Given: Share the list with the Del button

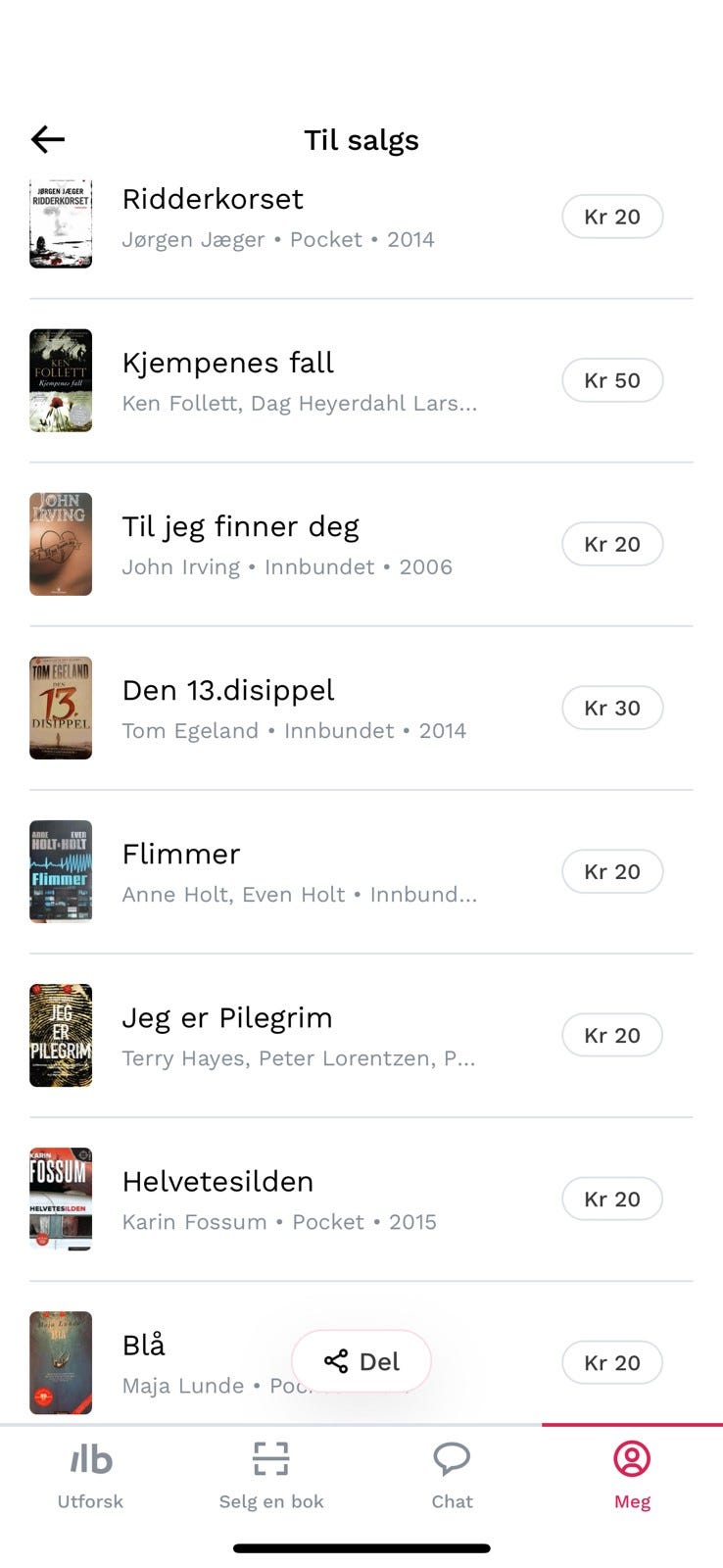Looking at the screenshot, I should (x=361, y=1361).
